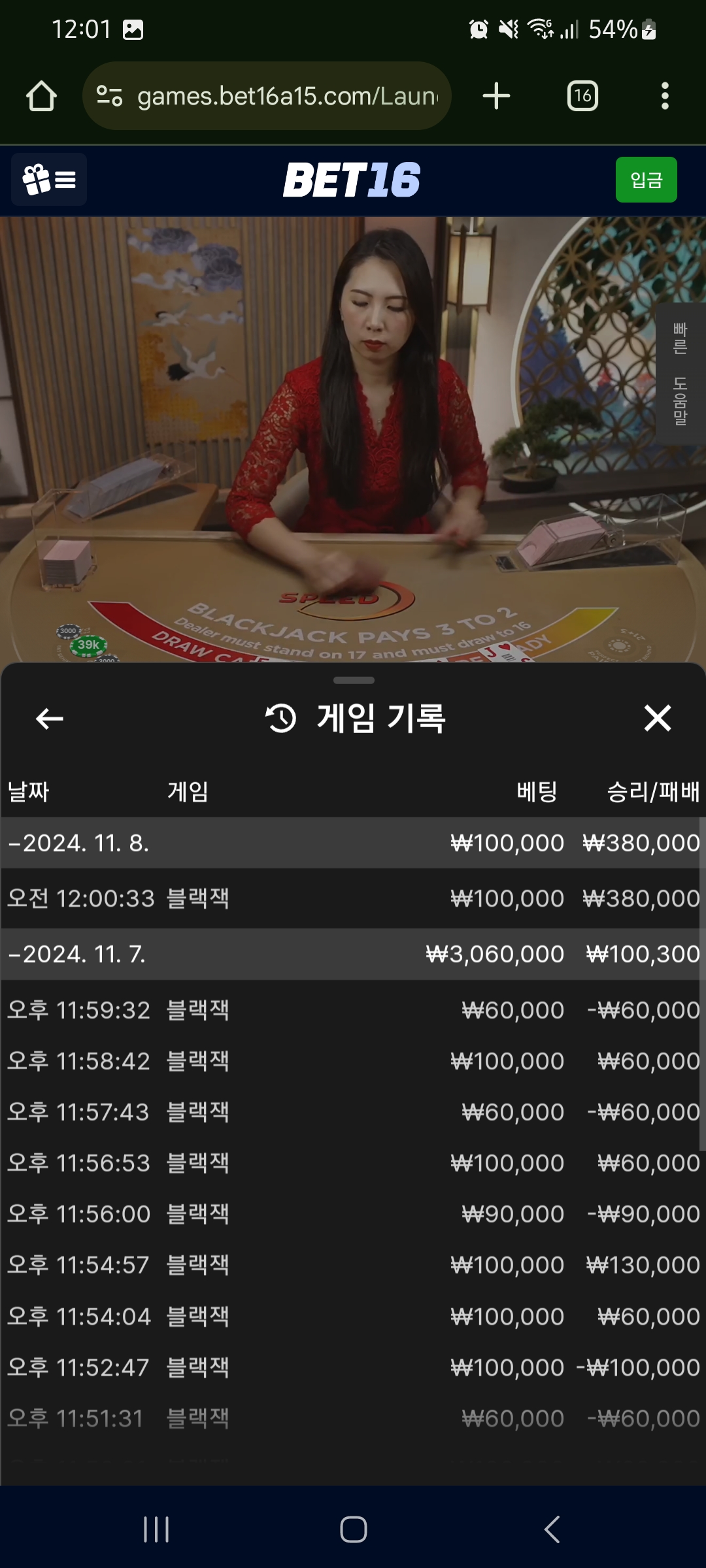This screenshot has width=706, height=1568.
Task: Open the 빠른 도움말 side tab
Action: click(681, 374)
